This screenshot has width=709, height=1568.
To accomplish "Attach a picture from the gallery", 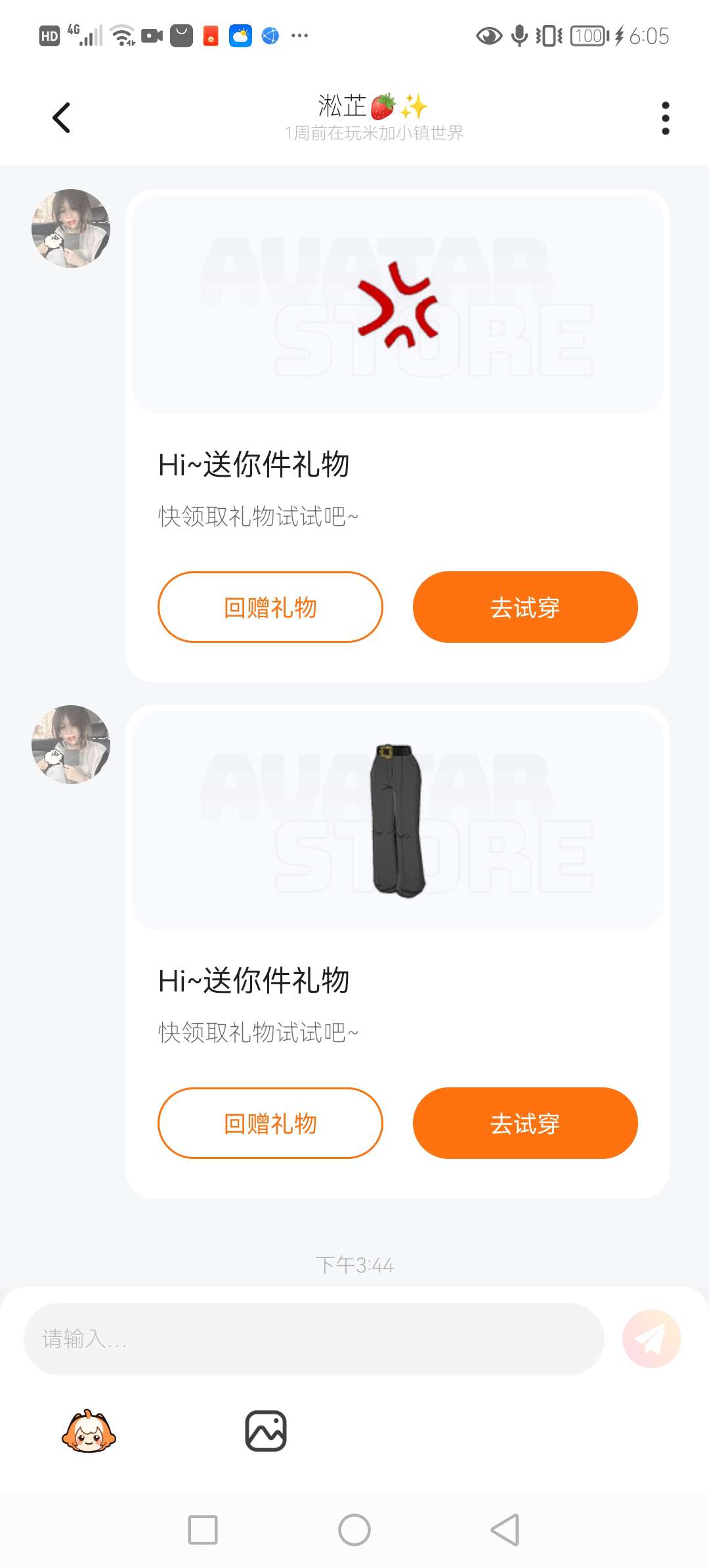I will [x=266, y=1431].
